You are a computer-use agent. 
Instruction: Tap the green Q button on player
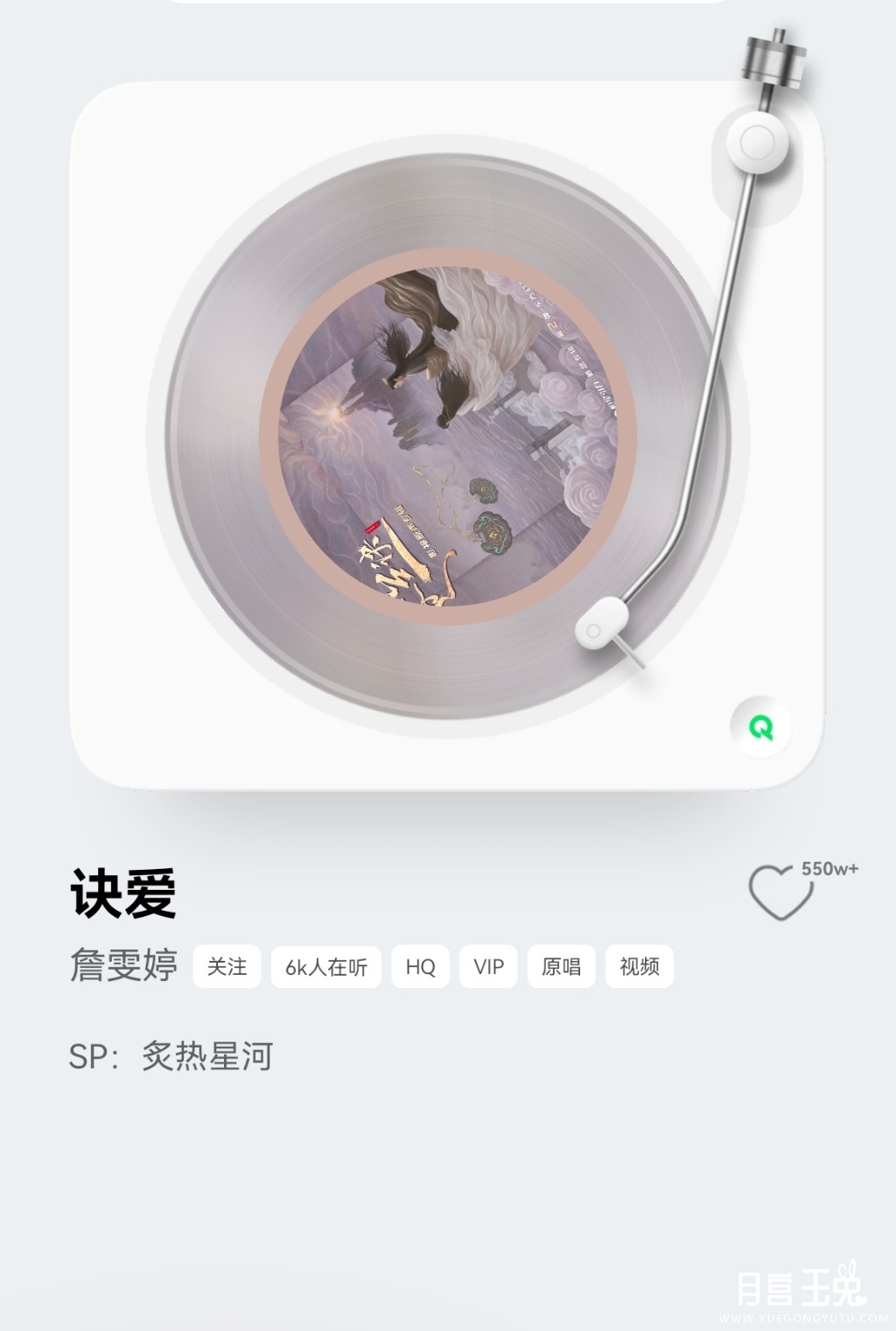[761, 726]
